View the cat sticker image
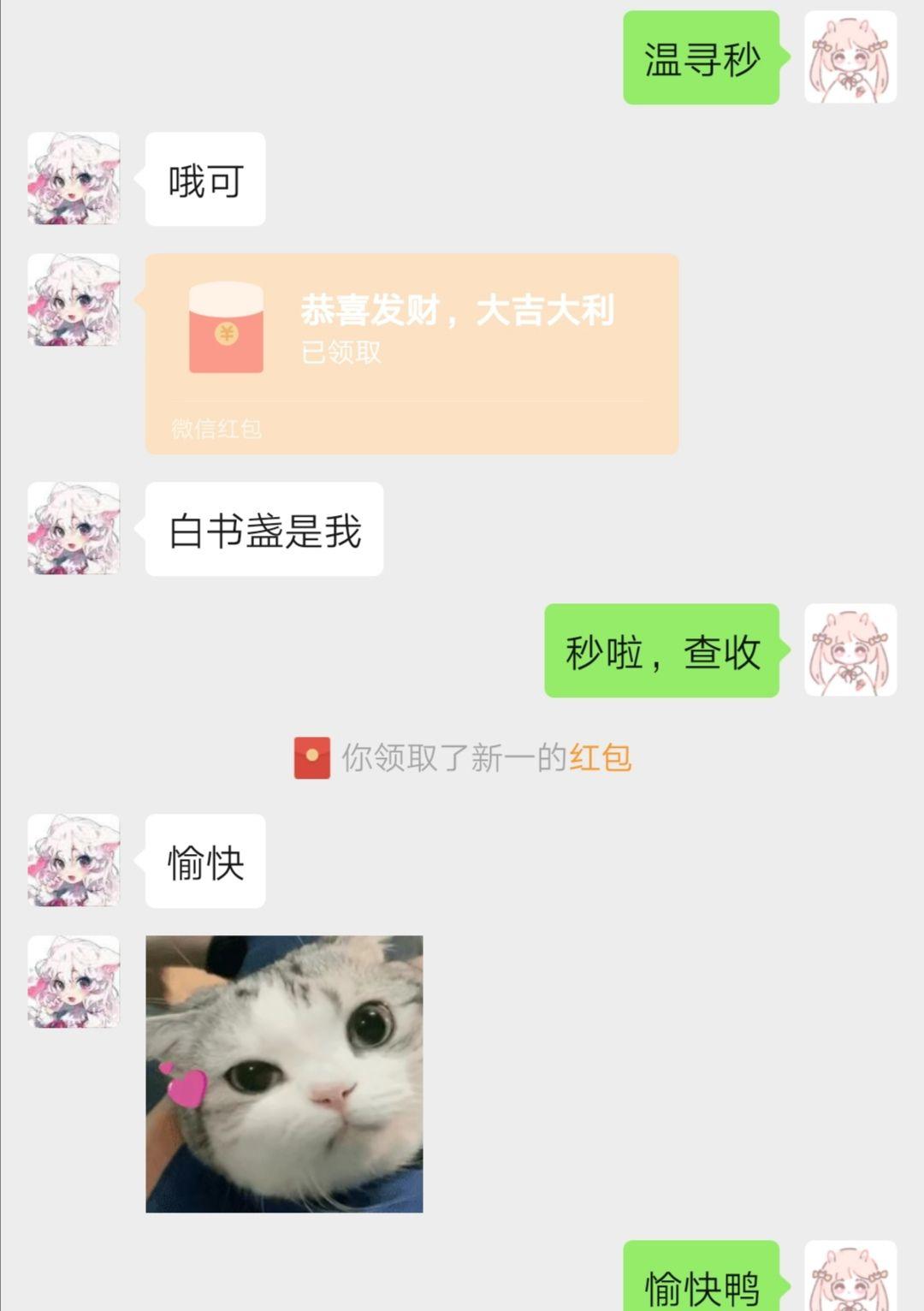The image size is (924, 1311). (284, 1073)
